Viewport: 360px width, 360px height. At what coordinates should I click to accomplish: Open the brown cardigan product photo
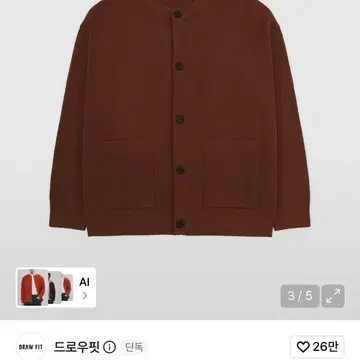pos(180,118)
